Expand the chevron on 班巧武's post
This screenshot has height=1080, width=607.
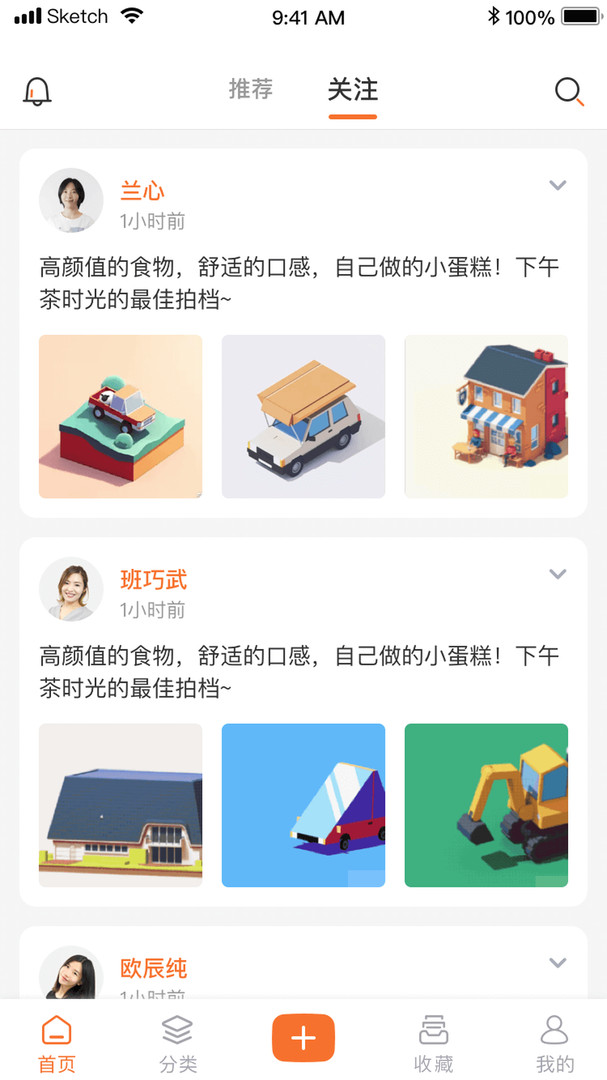(557, 573)
